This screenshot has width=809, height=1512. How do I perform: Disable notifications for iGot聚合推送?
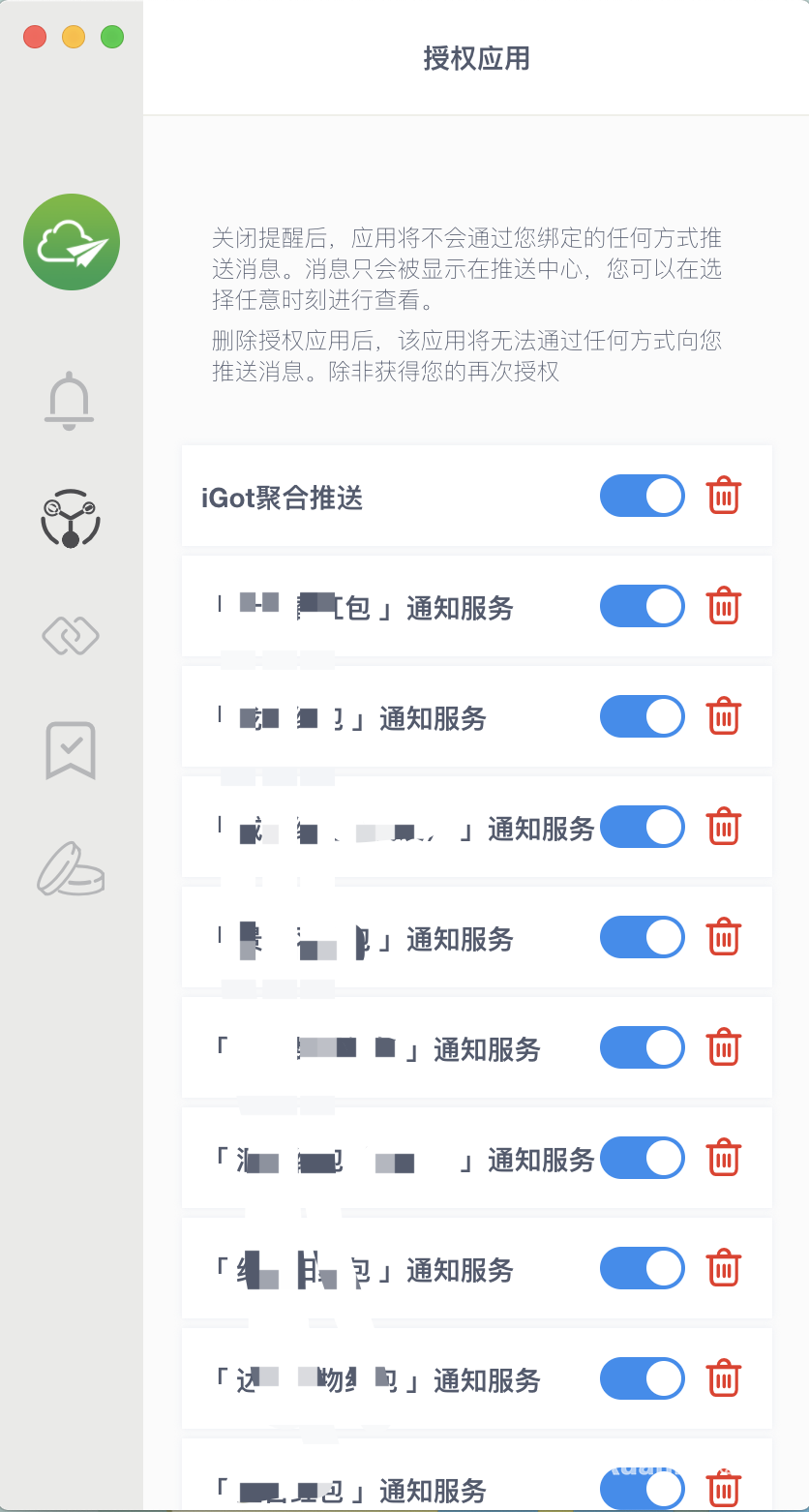[x=643, y=497]
